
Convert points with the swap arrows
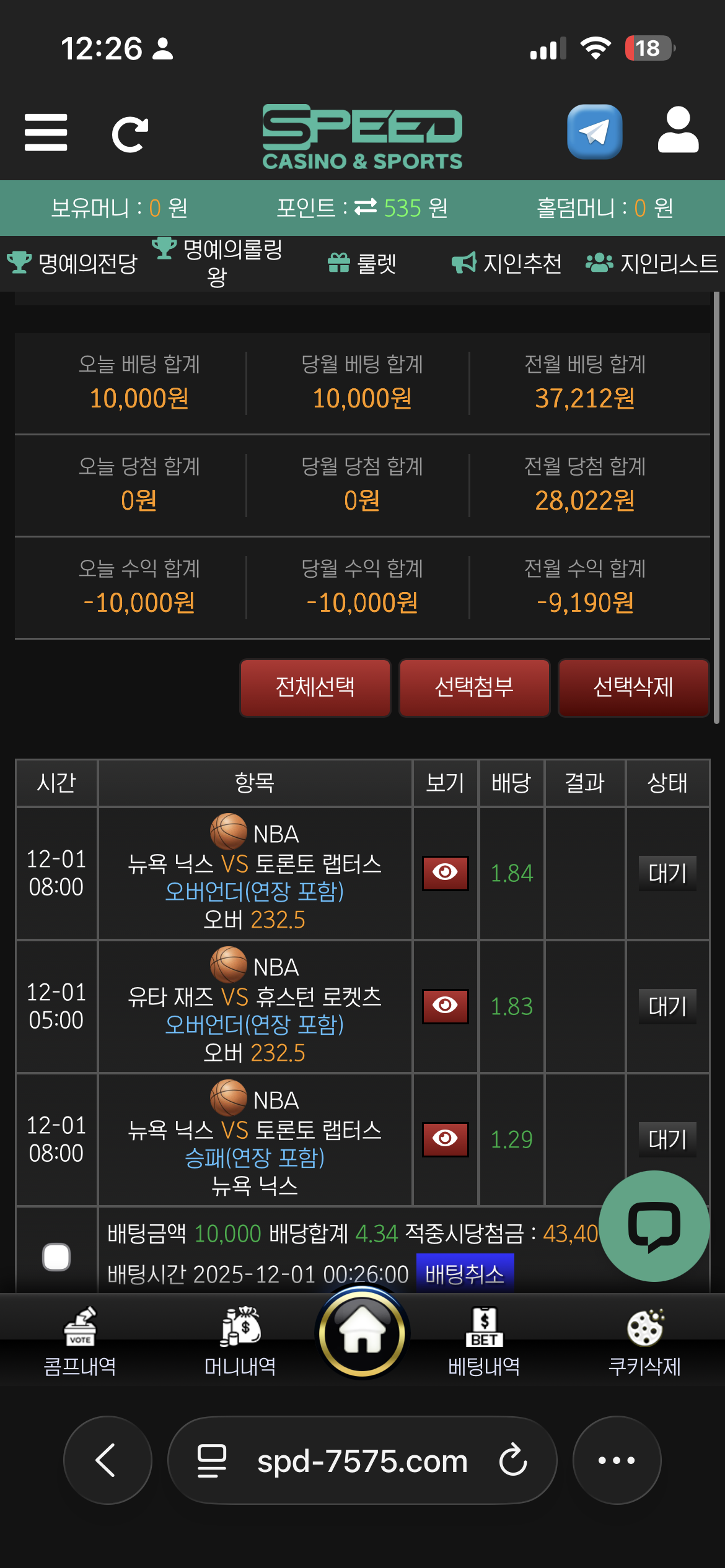coord(366,207)
